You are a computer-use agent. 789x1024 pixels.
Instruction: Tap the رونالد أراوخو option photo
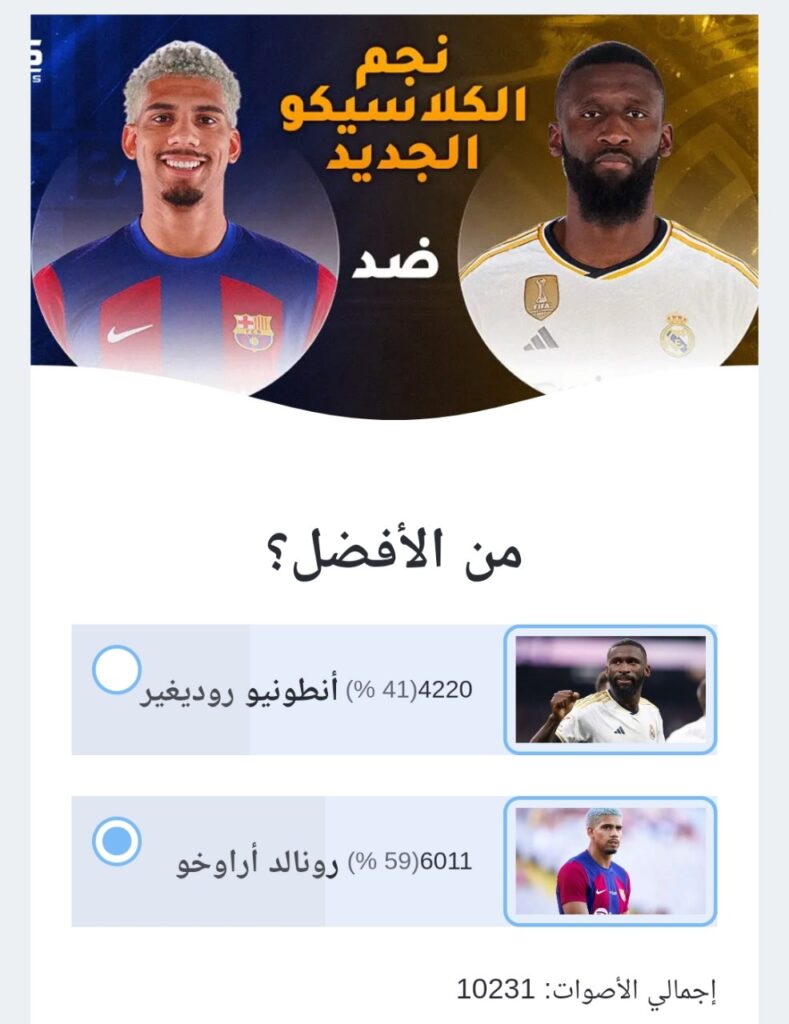click(610, 861)
